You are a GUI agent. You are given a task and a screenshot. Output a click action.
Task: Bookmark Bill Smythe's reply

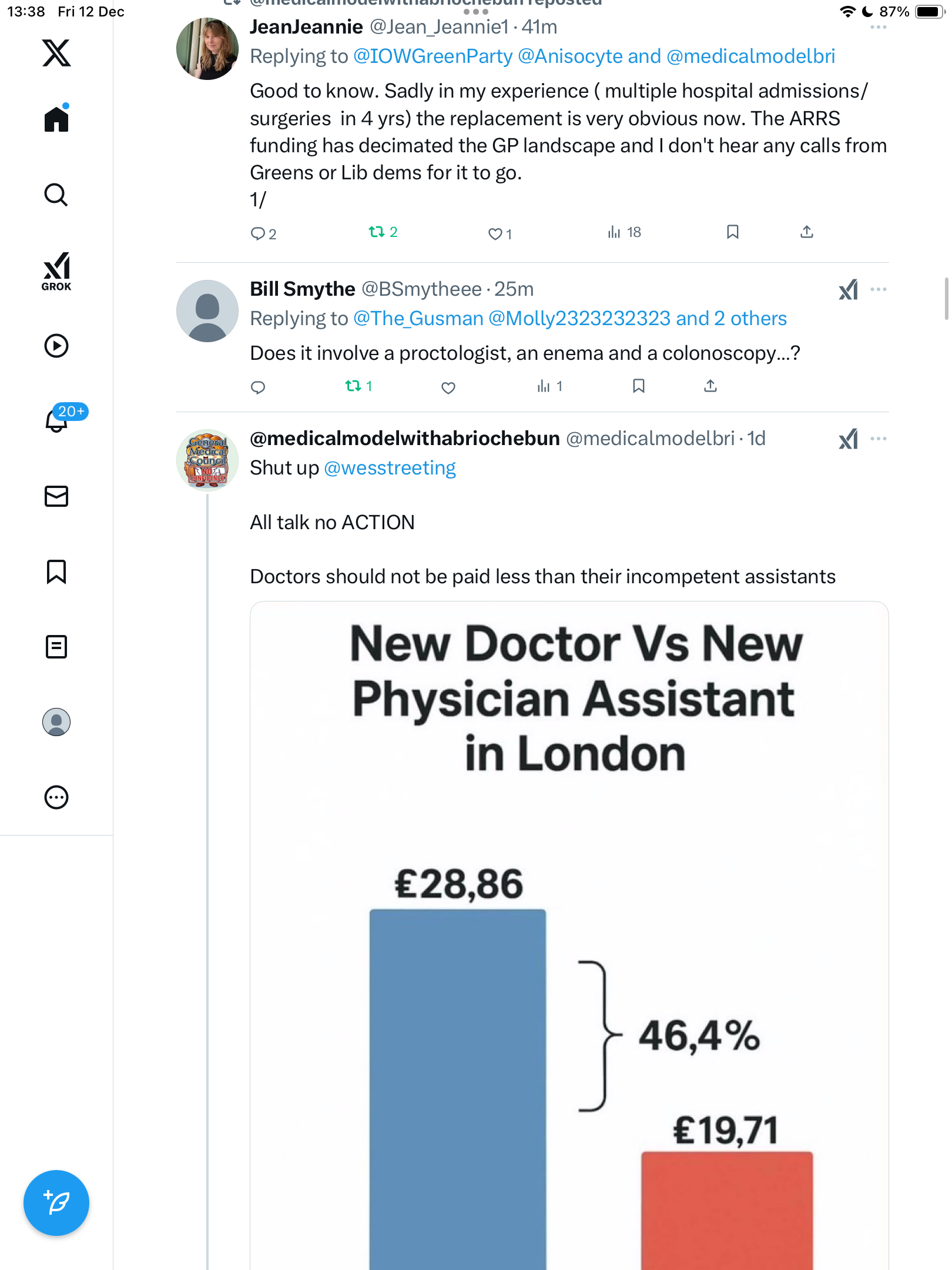click(x=639, y=386)
